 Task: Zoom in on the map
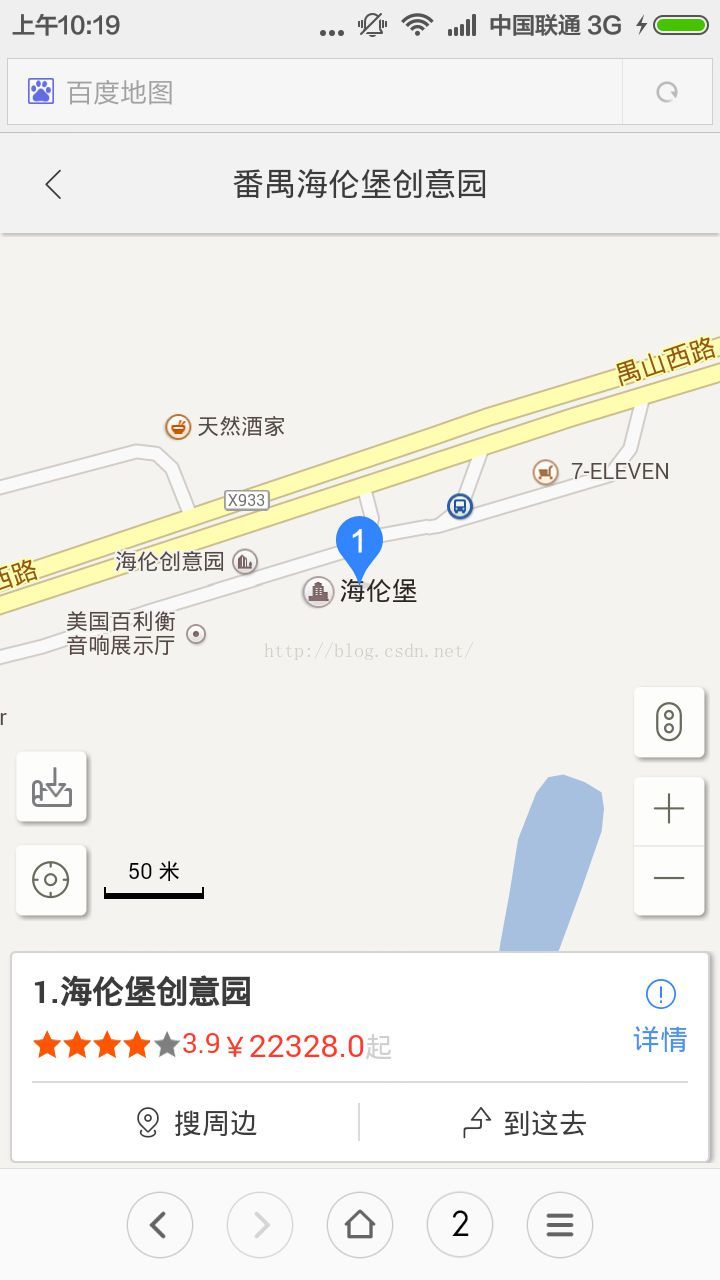click(x=669, y=810)
